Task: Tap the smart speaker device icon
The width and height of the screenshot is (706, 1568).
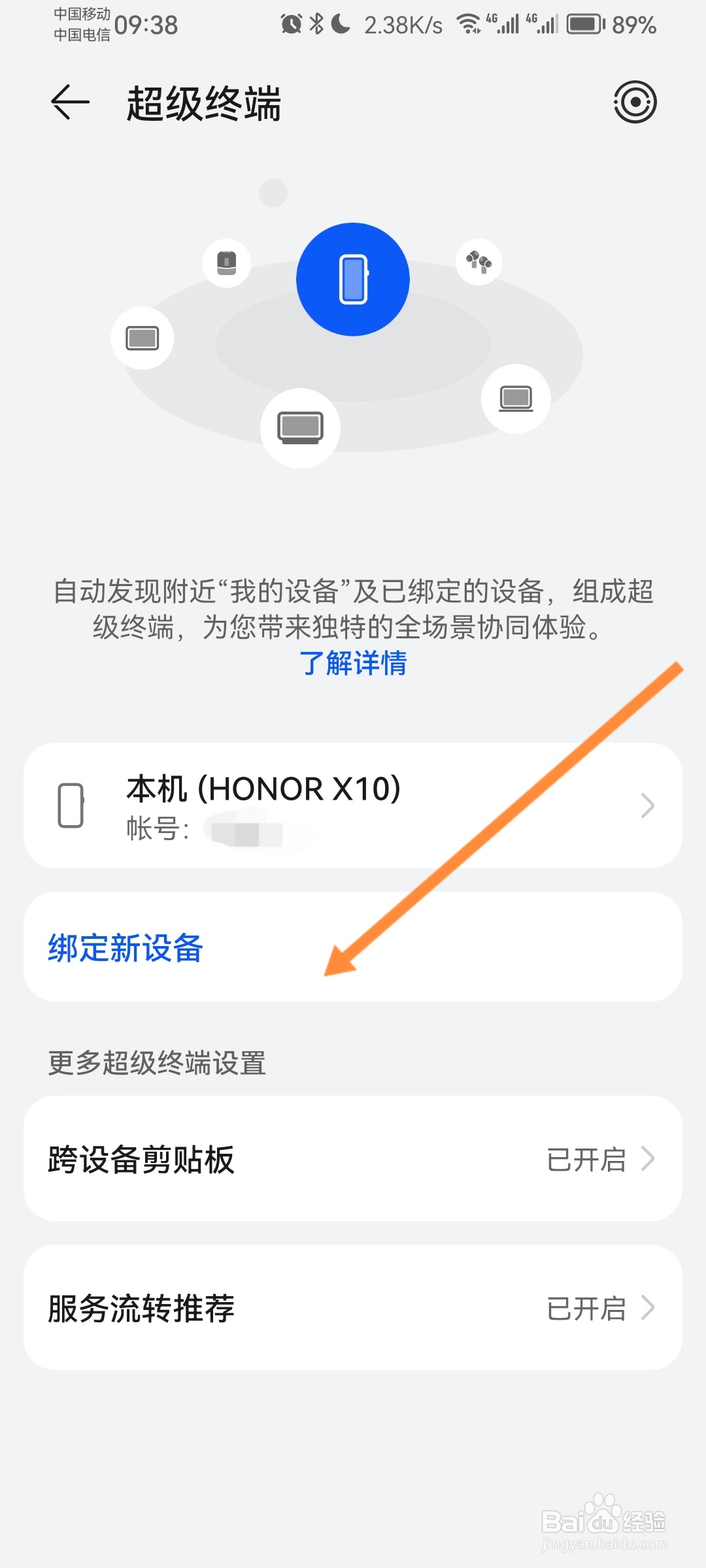Action: (227, 261)
